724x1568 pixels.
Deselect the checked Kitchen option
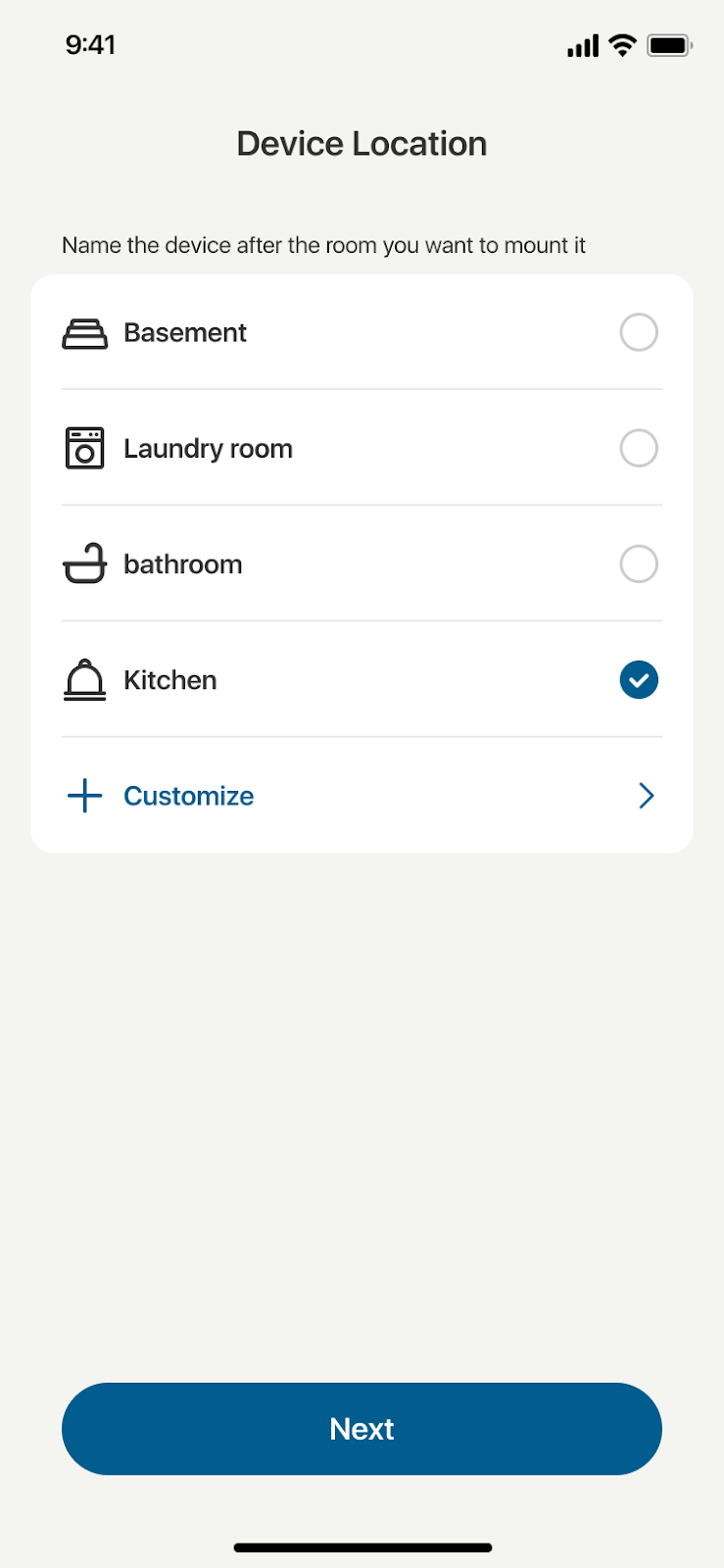coord(638,680)
